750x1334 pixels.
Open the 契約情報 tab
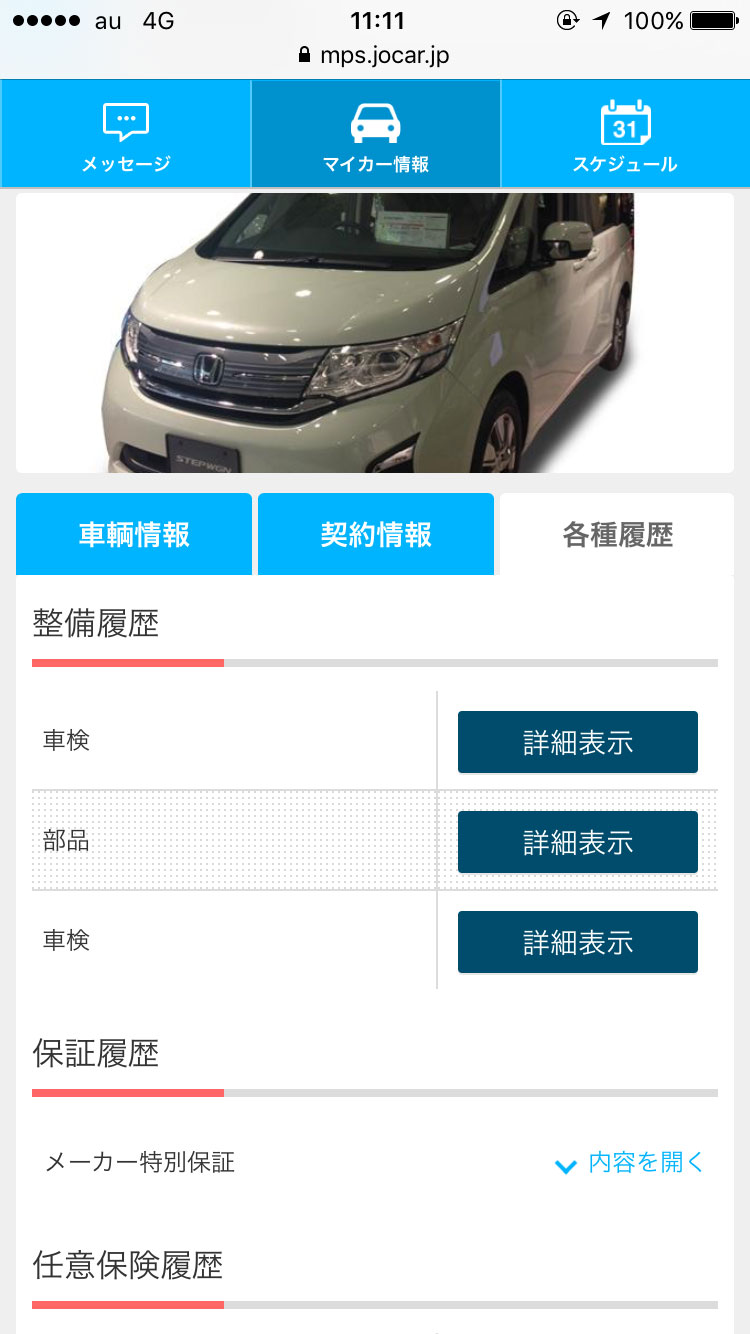[376, 535]
